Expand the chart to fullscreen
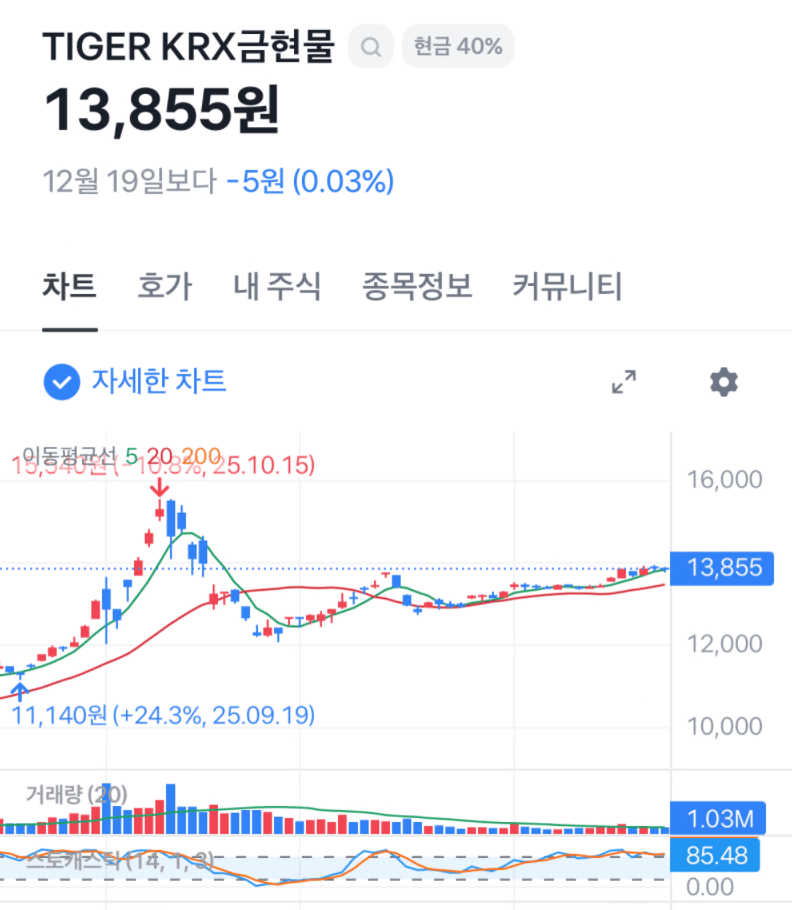Viewport: 792px width, 910px height. 624,382
